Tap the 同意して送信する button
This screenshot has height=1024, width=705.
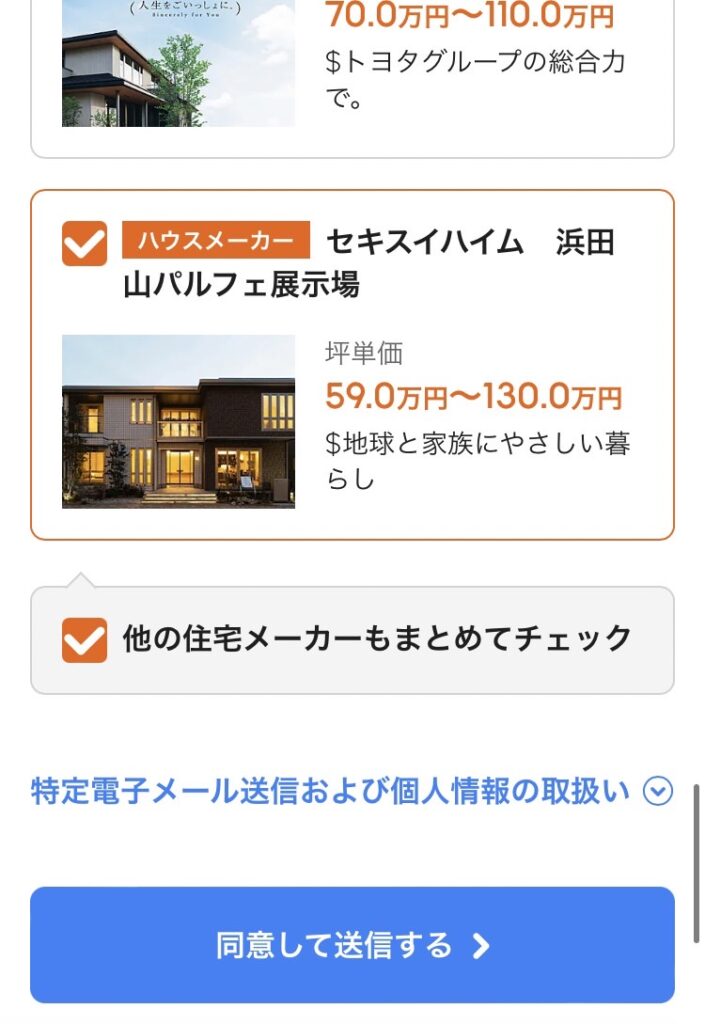point(352,945)
